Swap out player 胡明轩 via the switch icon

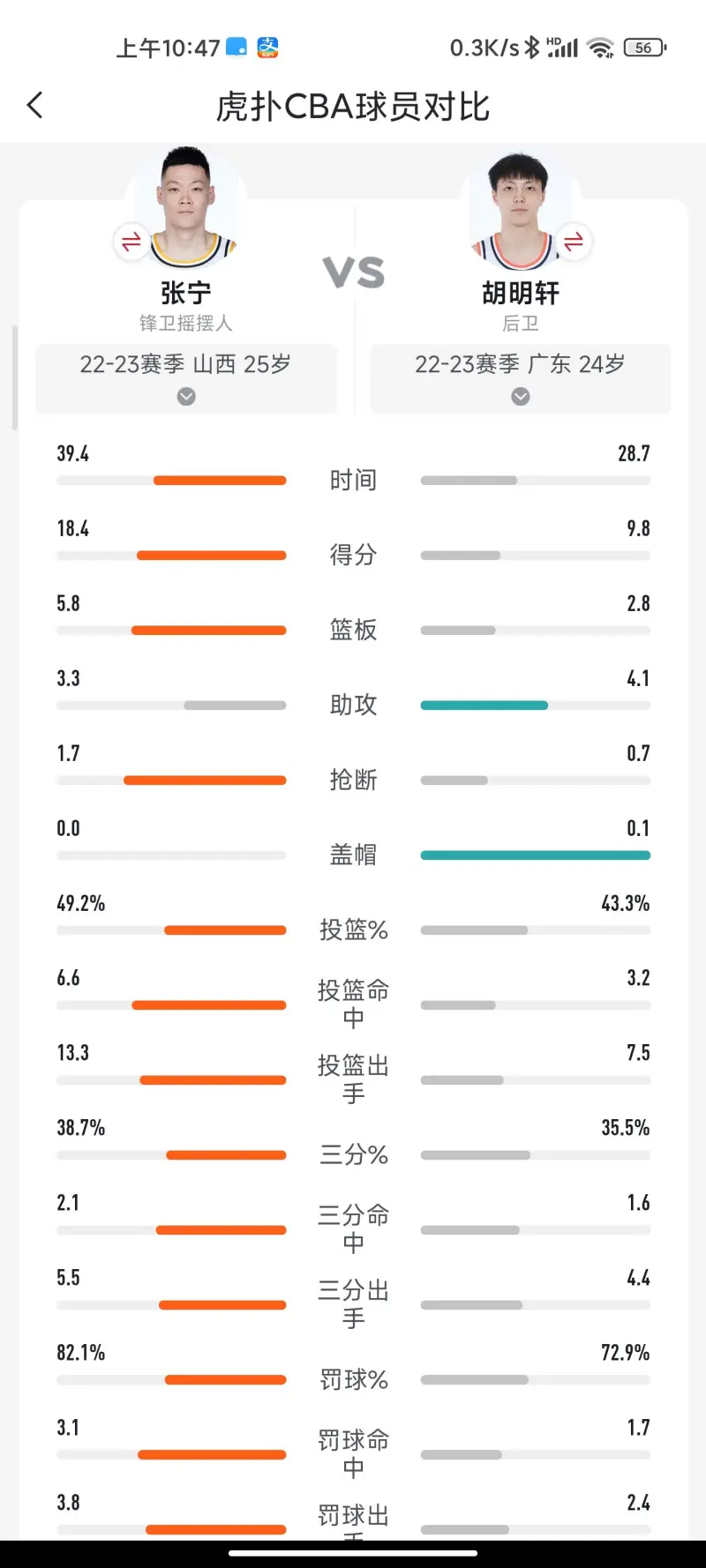point(574,242)
